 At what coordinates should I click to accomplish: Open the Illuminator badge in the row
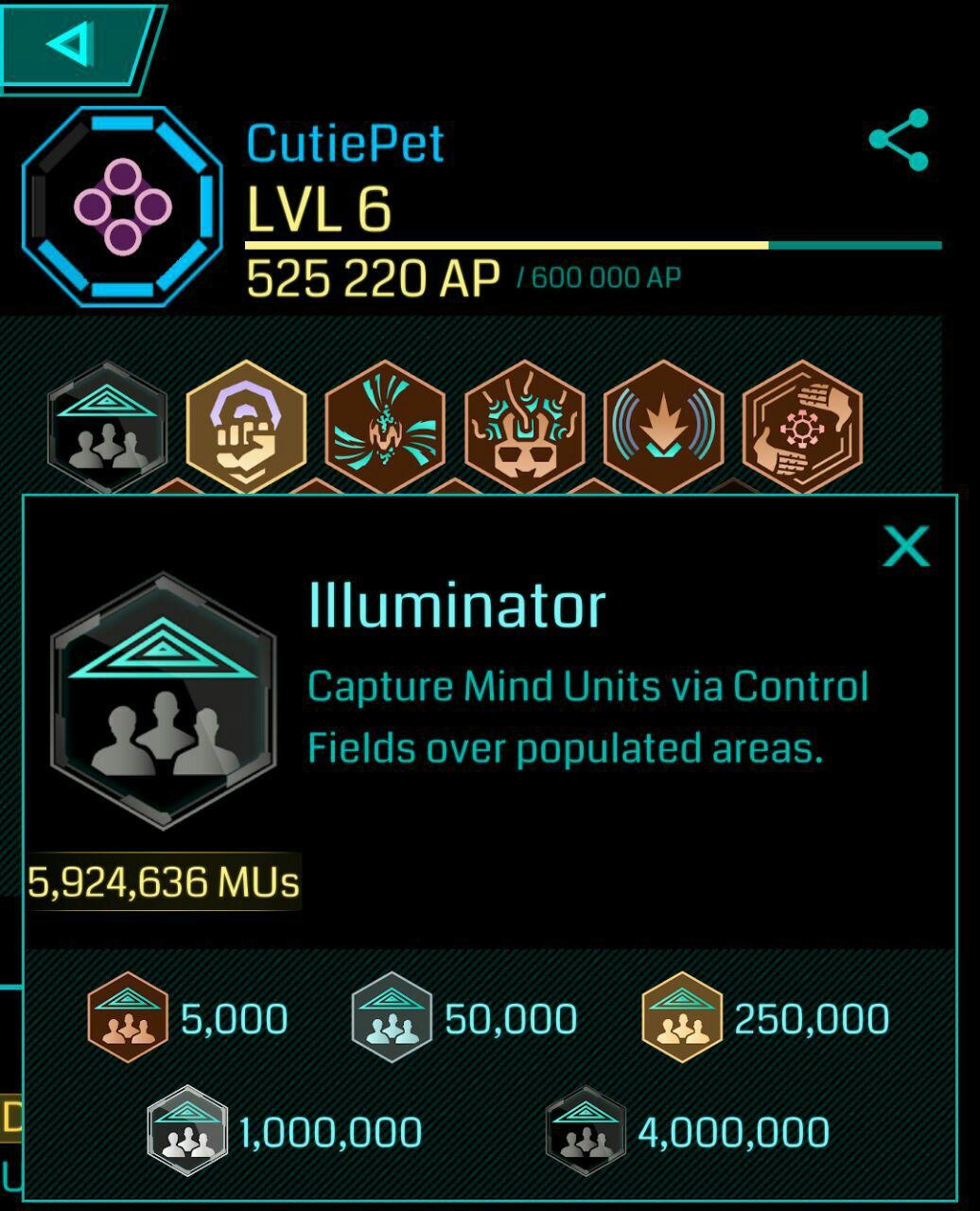point(107,427)
